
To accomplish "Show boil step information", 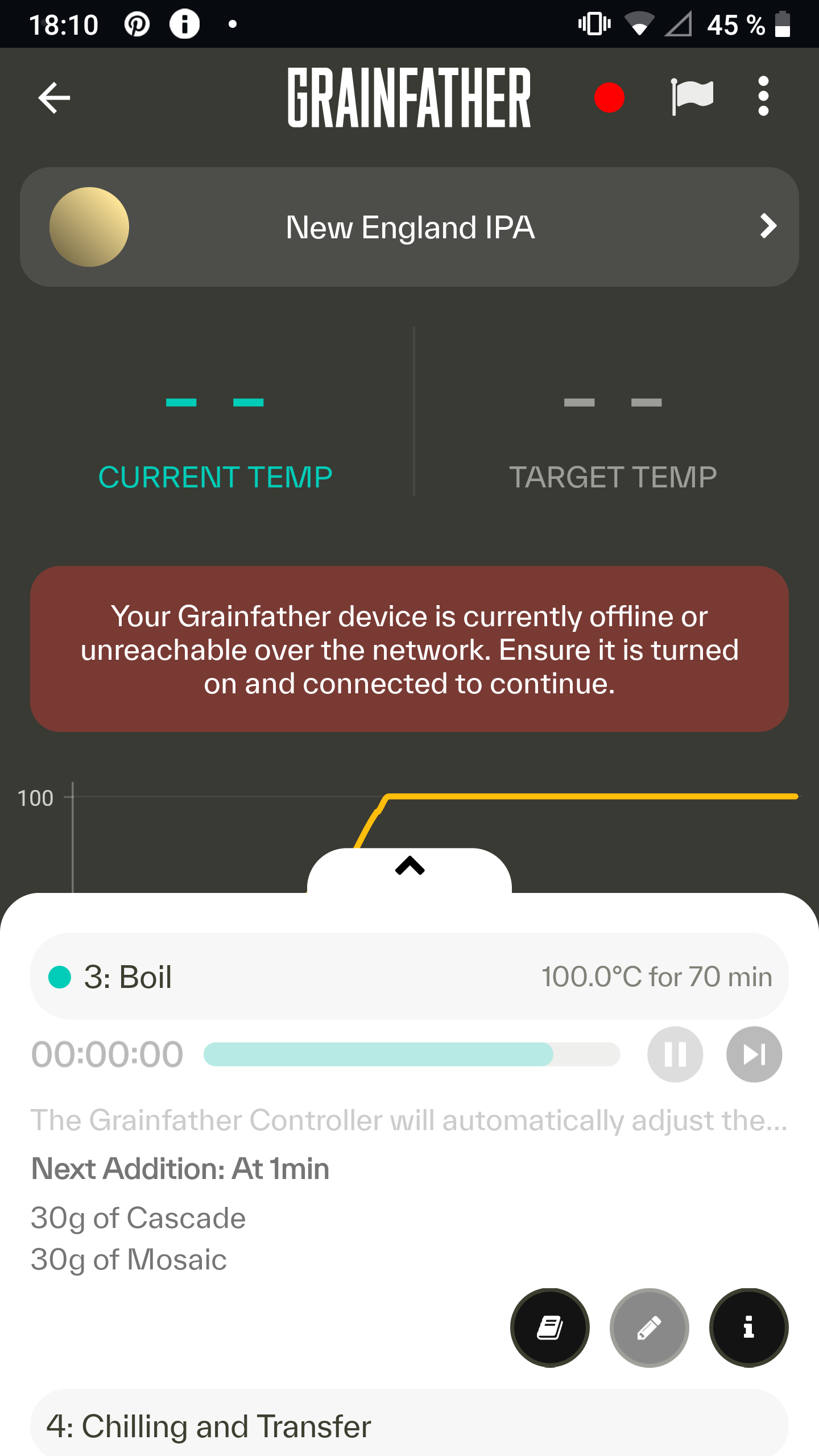I will coord(748,1328).
